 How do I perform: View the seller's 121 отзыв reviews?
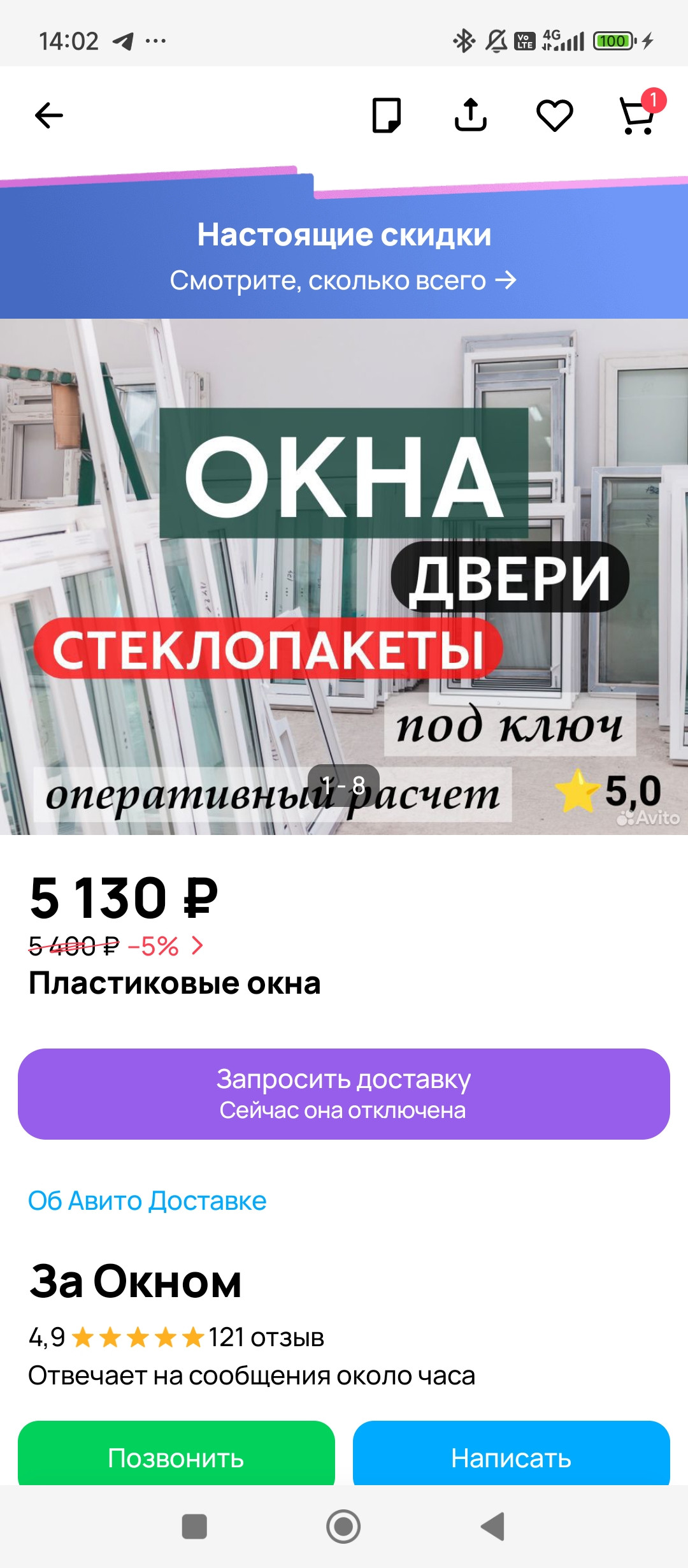[266, 1337]
